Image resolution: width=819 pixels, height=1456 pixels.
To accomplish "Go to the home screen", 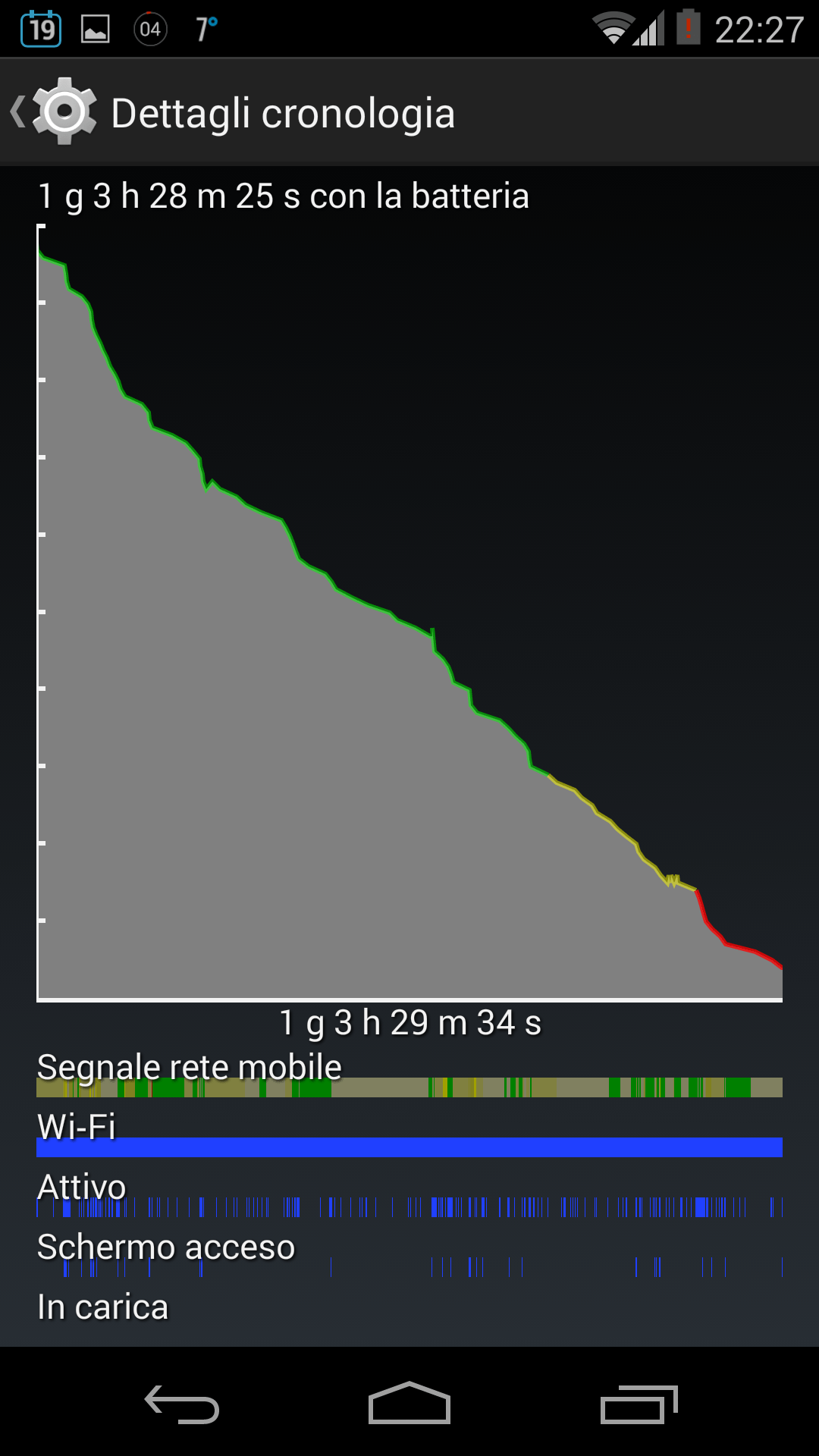I will point(409,1404).
